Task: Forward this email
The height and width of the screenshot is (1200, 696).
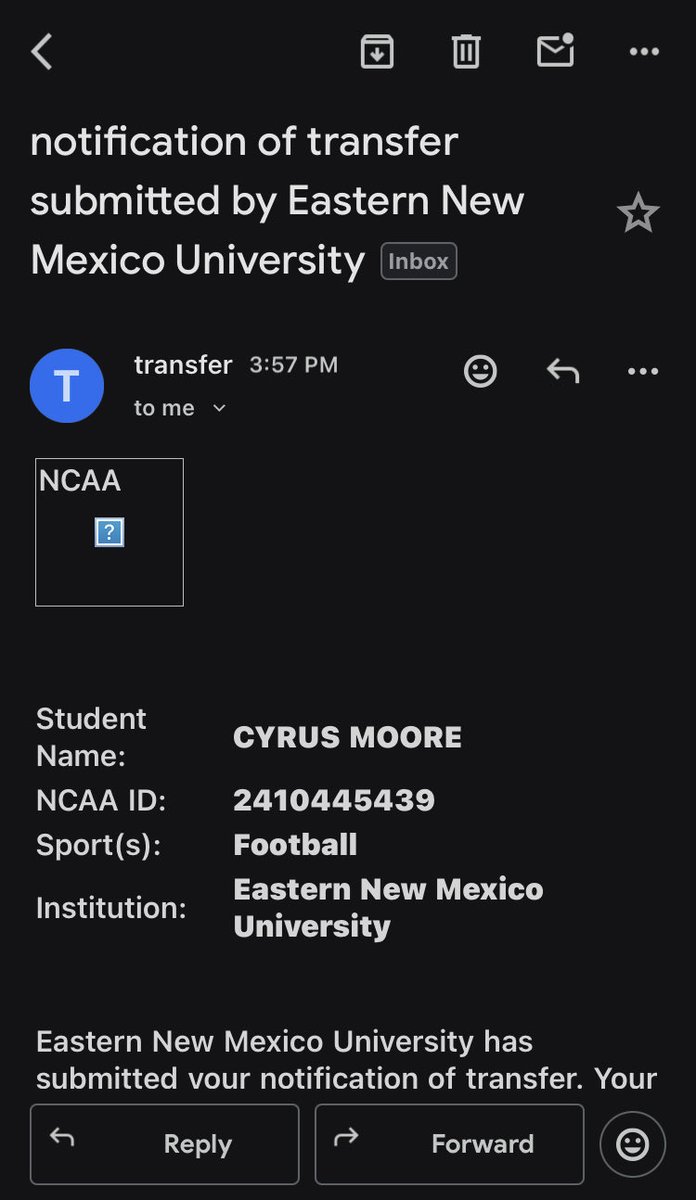Action: pos(449,1144)
